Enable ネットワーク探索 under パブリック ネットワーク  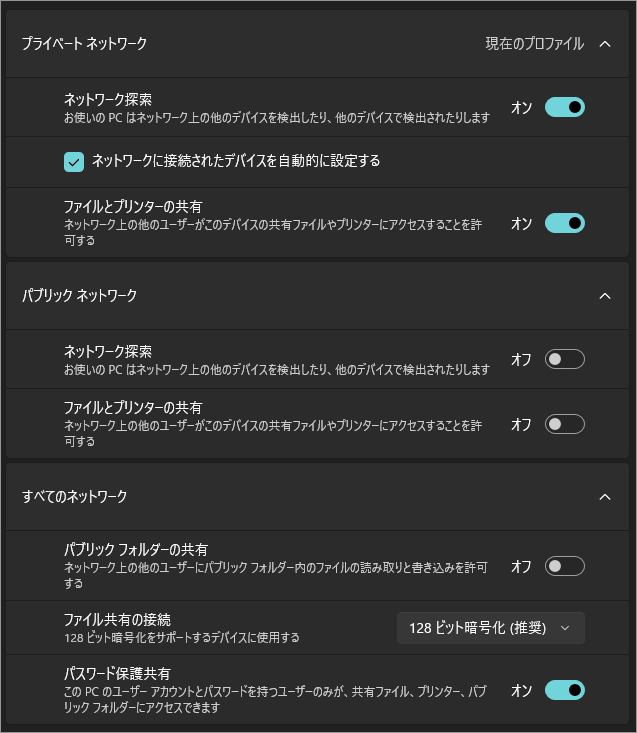pos(564,359)
